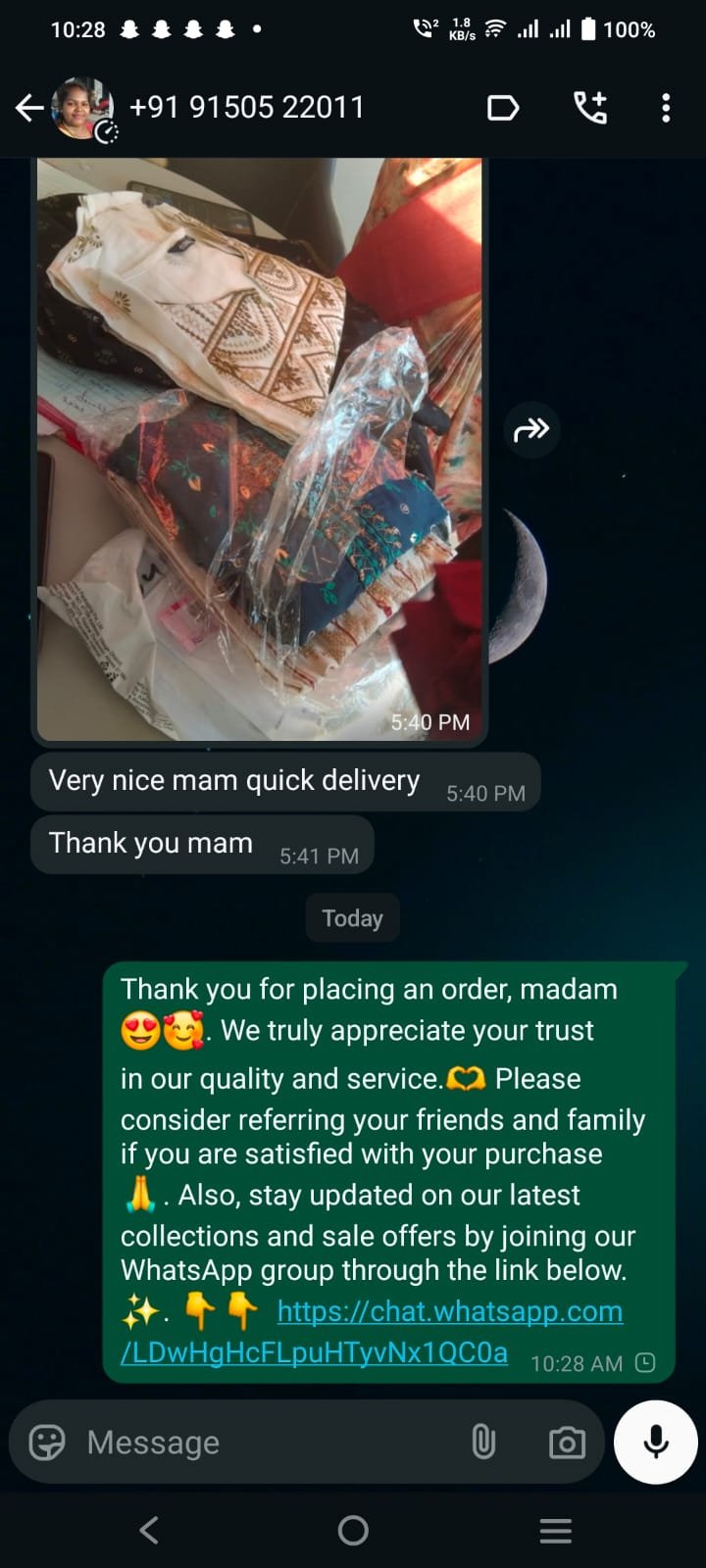Image resolution: width=706 pixels, height=1568 pixels.
Task: Open recent apps from navigation bar
Action: pos(556,1531)
